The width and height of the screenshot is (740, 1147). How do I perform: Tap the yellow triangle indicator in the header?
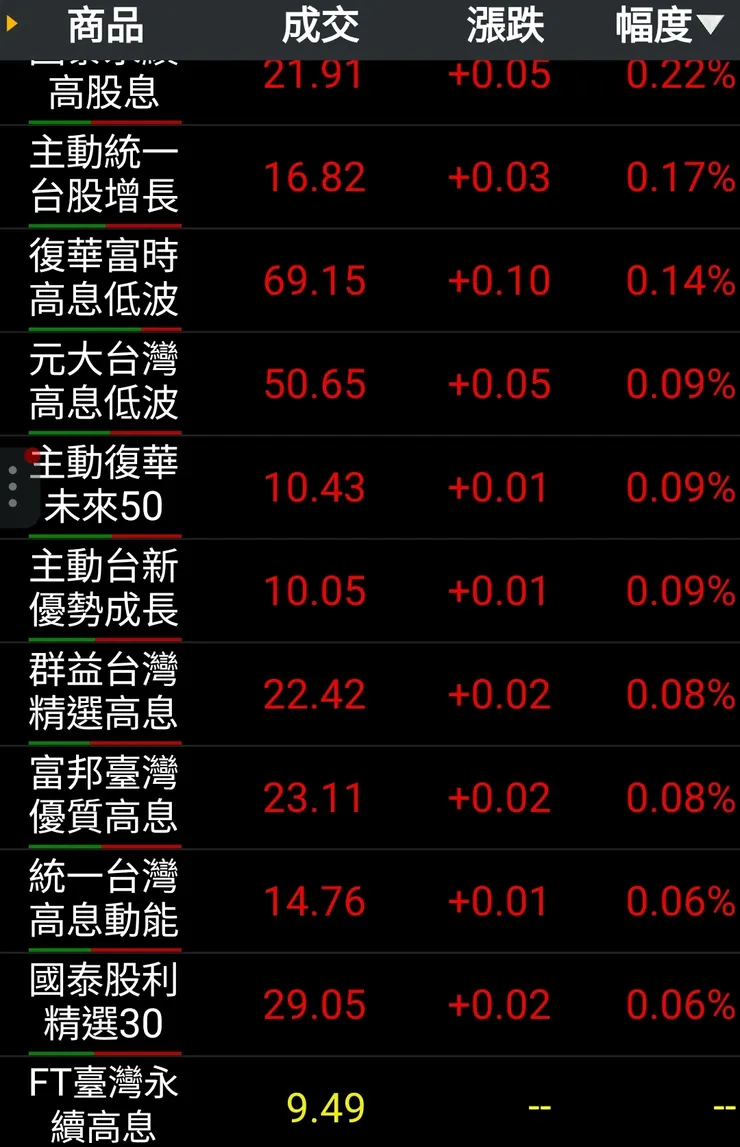coord(13,26)
